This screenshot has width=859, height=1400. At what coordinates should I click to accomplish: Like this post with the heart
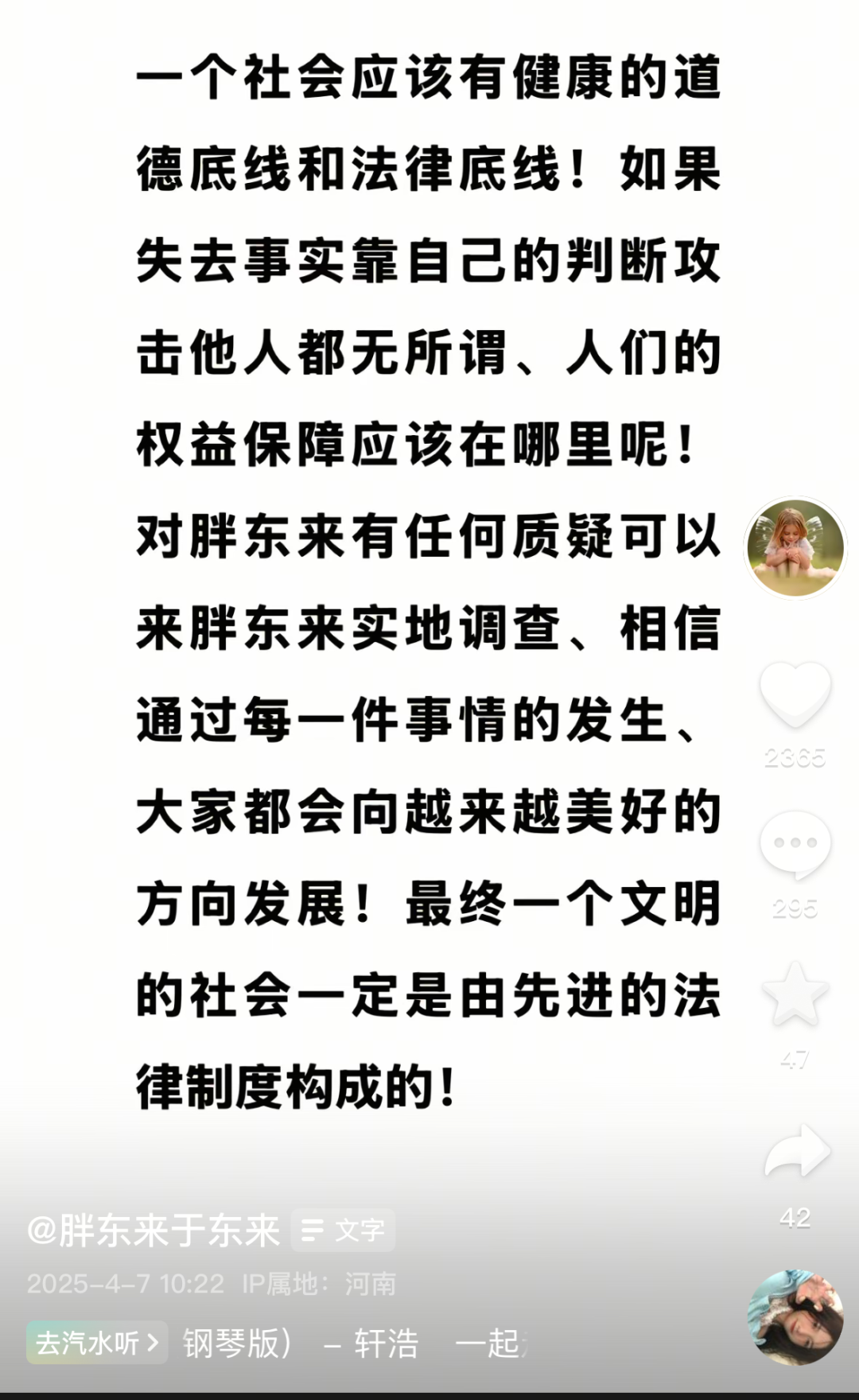pyautogui.click(x=795, y=694)
